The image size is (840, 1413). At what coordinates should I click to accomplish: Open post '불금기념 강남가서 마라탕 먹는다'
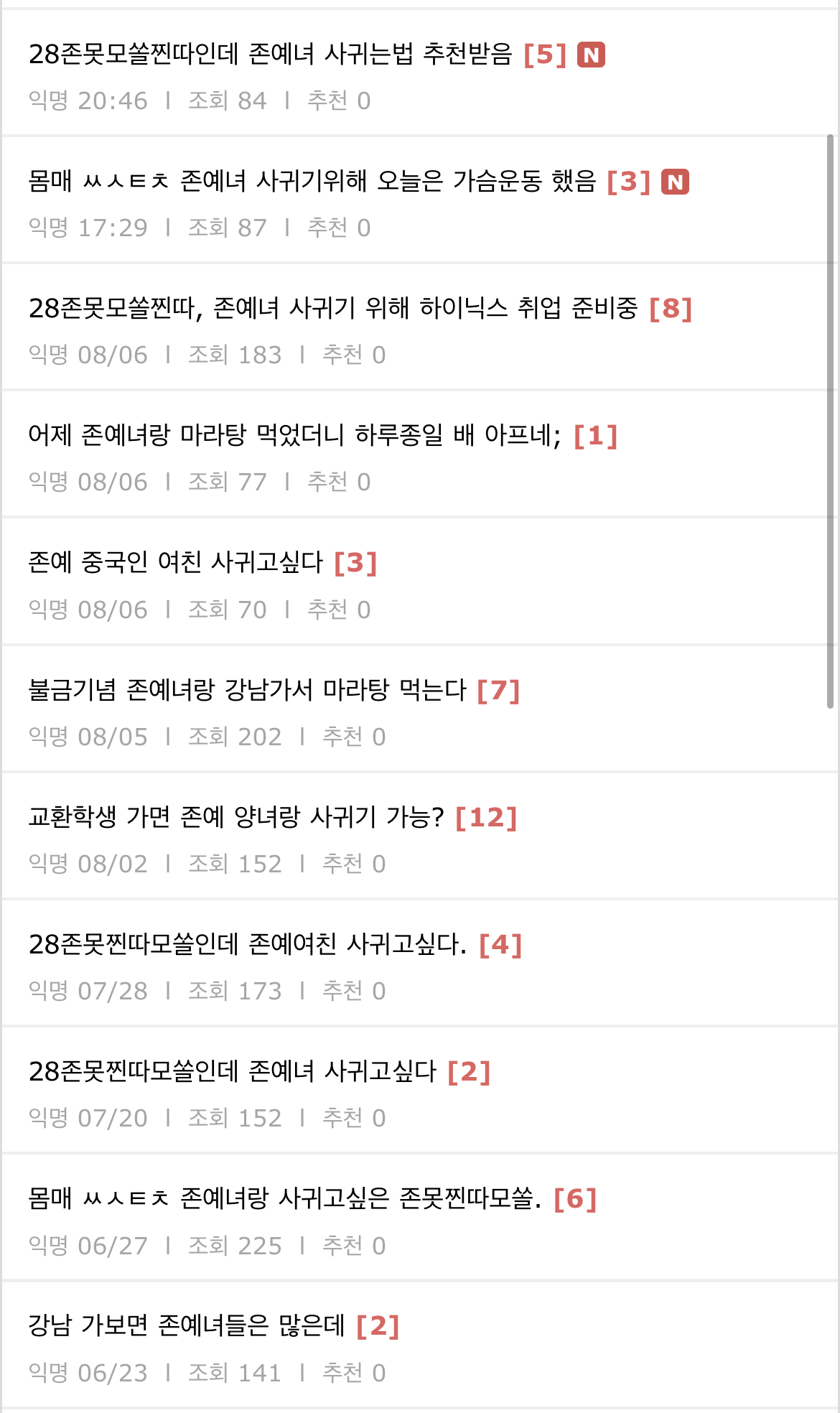(x=247, y=690)
